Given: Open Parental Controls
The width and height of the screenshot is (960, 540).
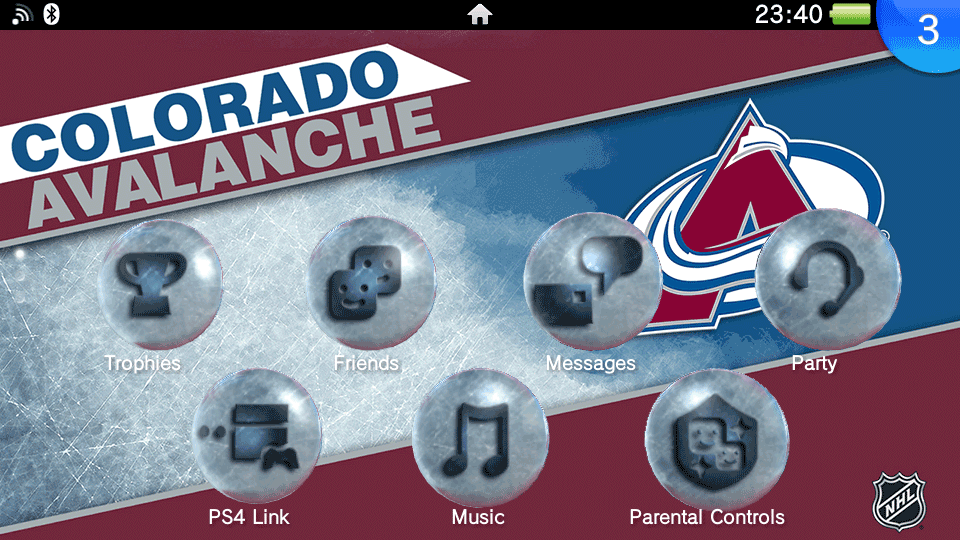Looking at the screenshot, I should pyautogui.click(x=711, y=439).
